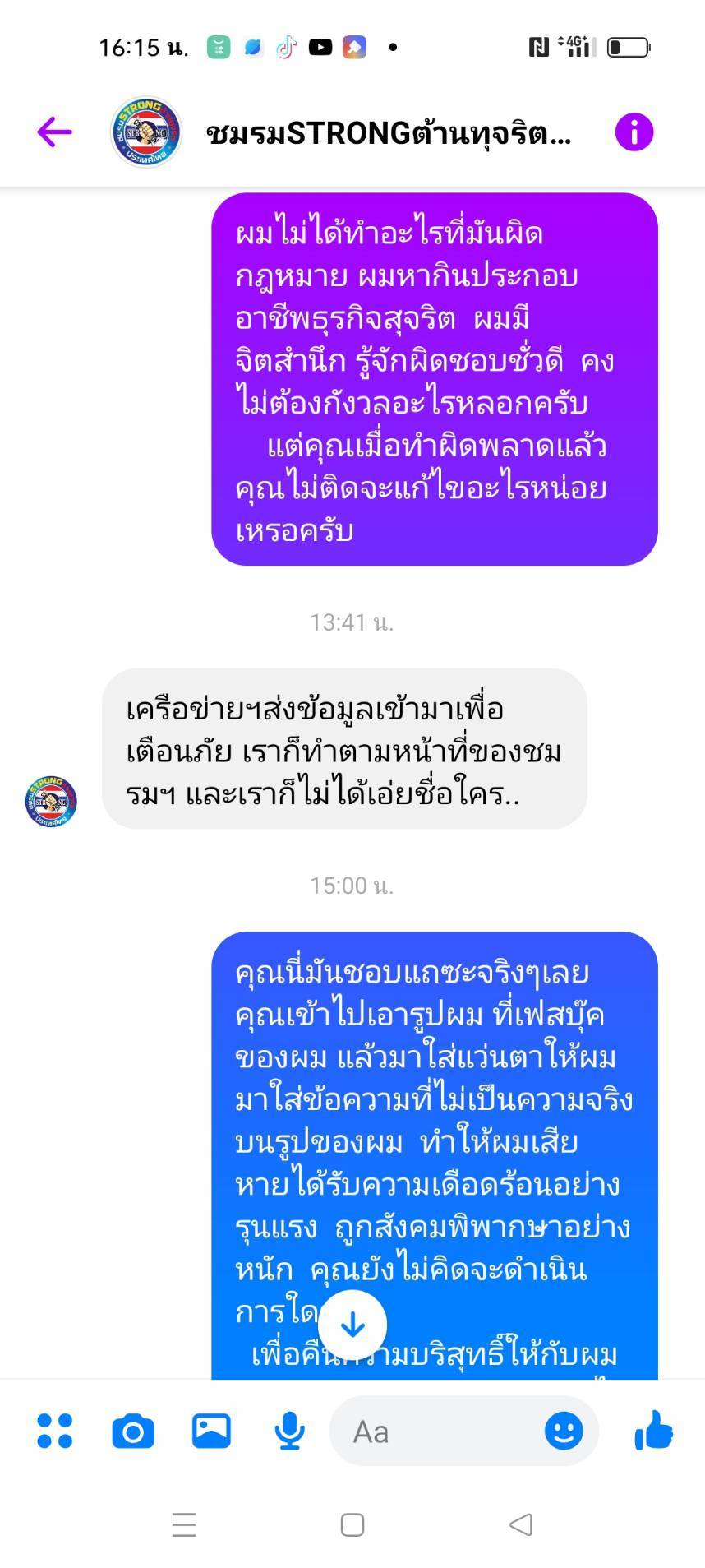705x1568 pixels.
Task: Open the camera to take a photo
Action: pyautogui.click(x=133, y=1432)
